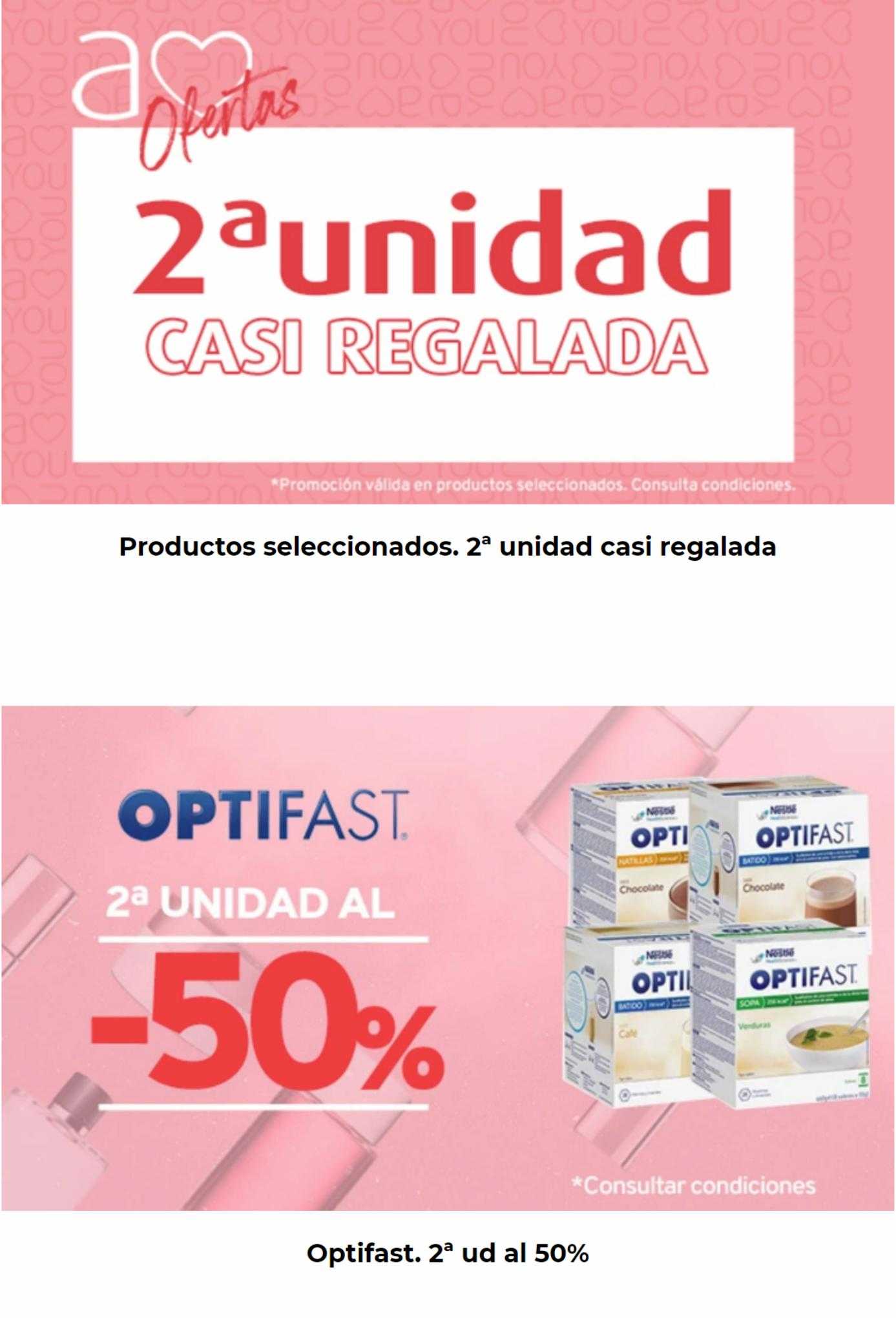This screenshot has height=1318, width=896.
Task: Open the Optifast 2ª unidad al -50% banner
Action: click(447, 957)
